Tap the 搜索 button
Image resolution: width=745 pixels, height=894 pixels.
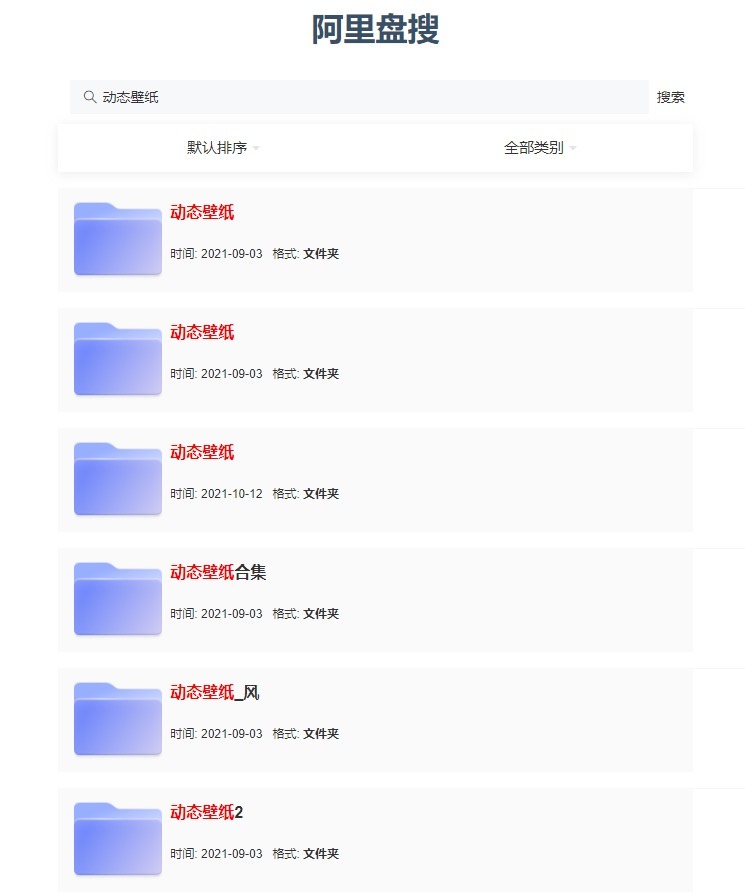click(671, 97)
